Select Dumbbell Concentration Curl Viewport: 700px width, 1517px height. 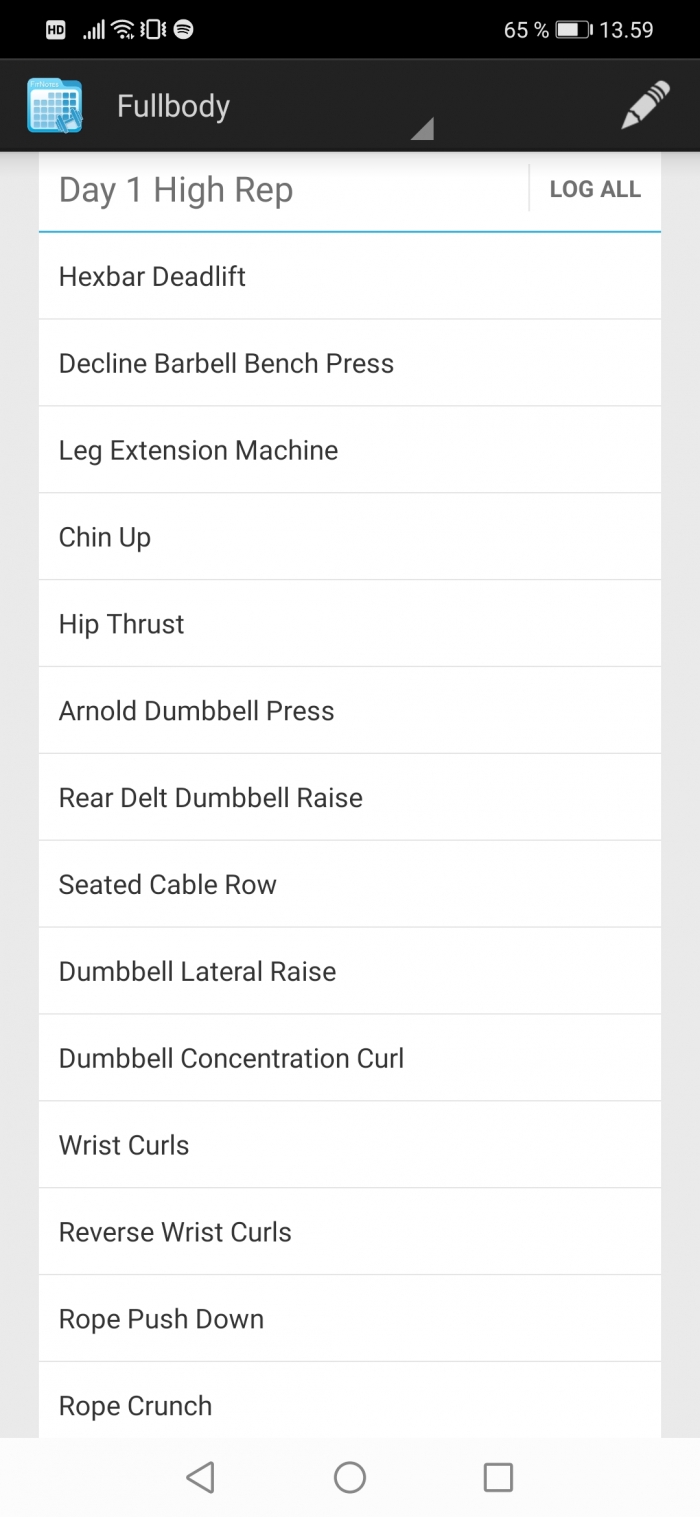coord(350,1058)
